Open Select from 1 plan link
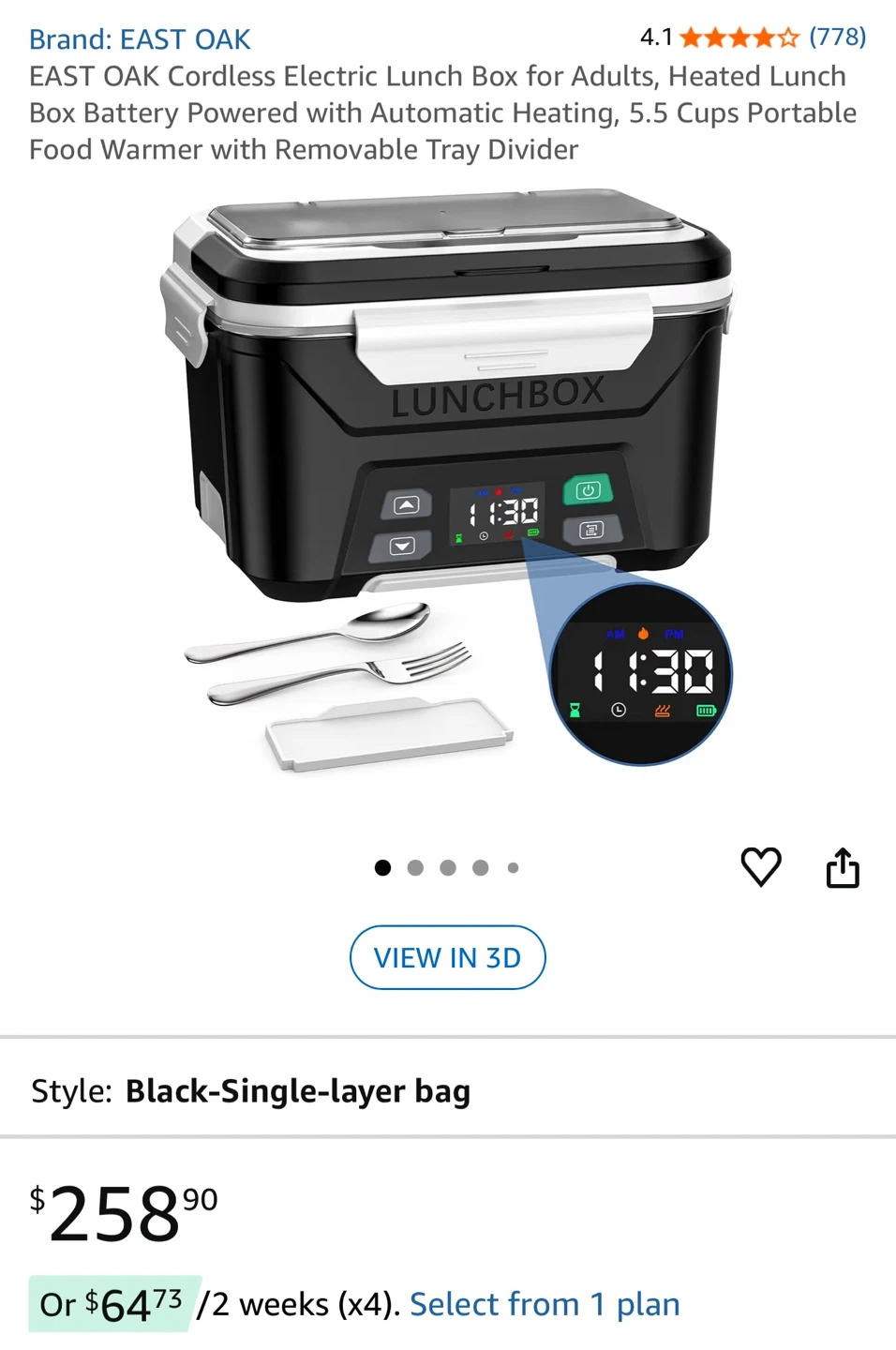Image resolution: width=896 pixels, height=1350 pixels. coord(545,1304)
